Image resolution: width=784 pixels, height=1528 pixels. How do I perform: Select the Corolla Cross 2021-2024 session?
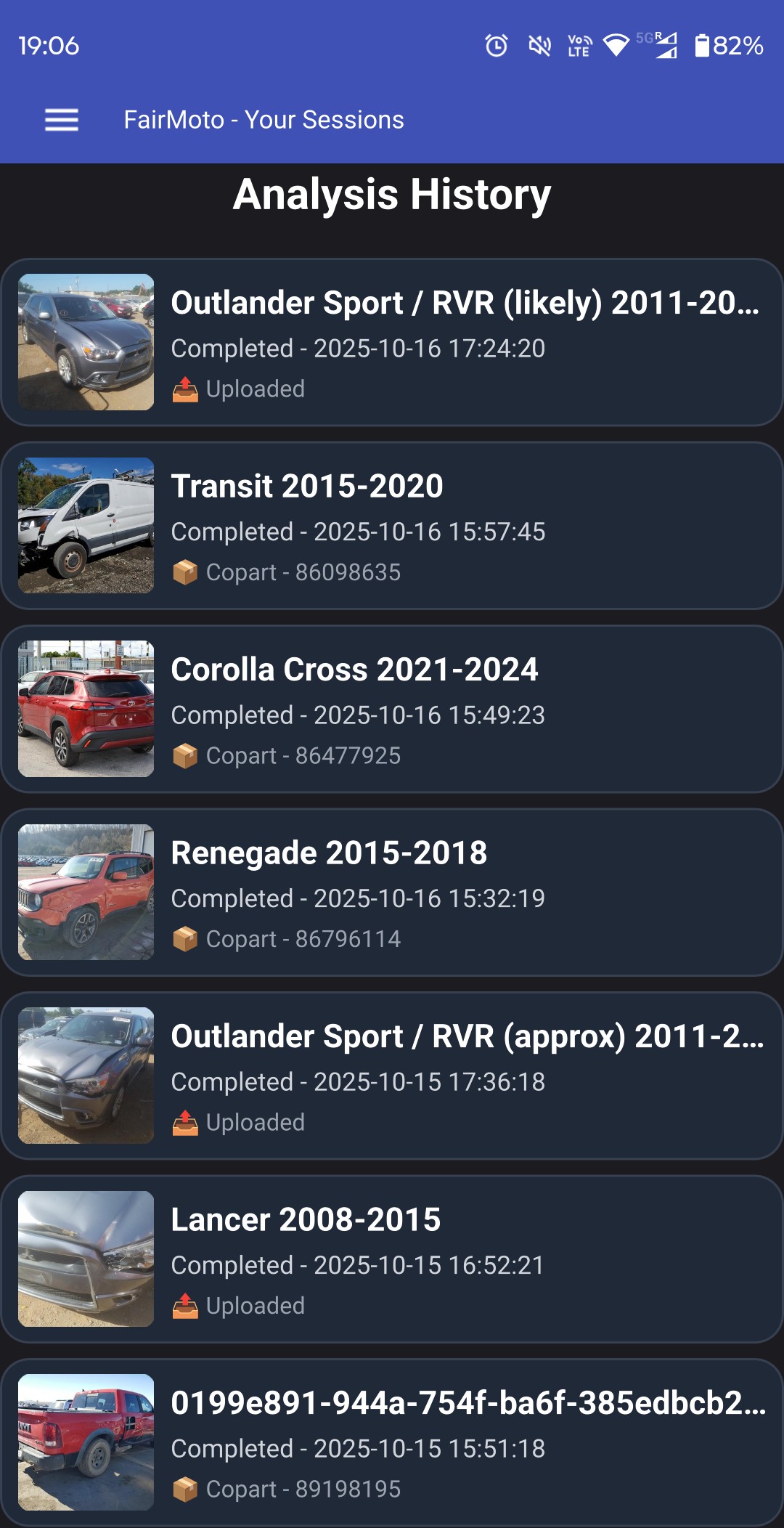point(392,709)
